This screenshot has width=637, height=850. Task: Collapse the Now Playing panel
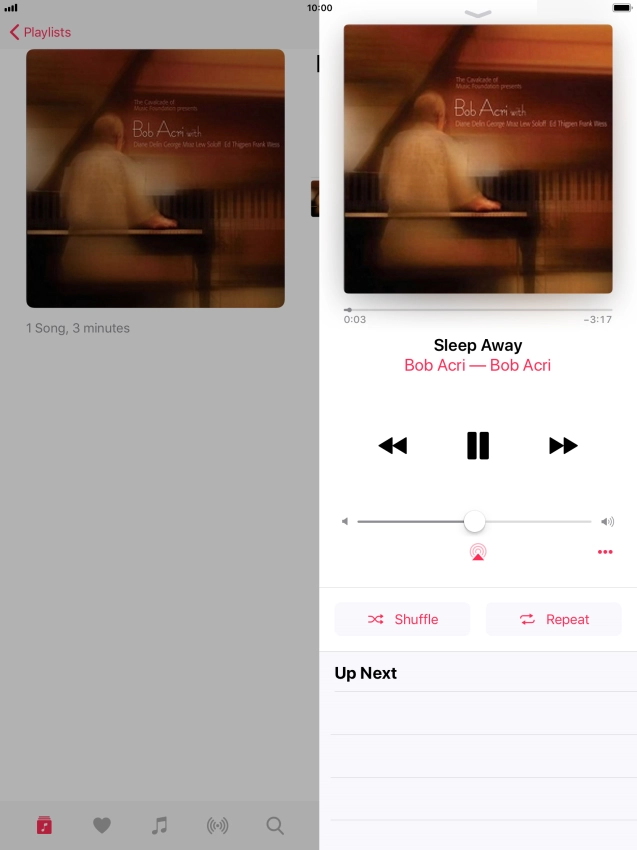478,14
